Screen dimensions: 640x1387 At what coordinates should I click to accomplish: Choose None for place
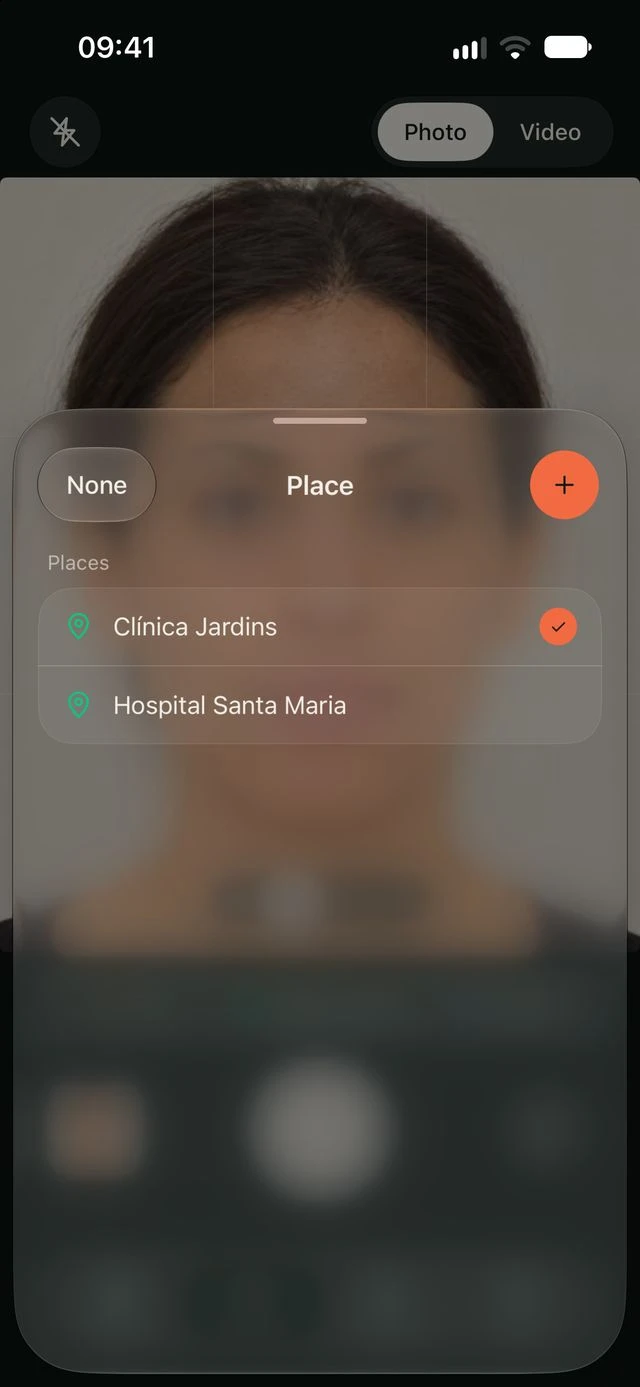point(97,485)
